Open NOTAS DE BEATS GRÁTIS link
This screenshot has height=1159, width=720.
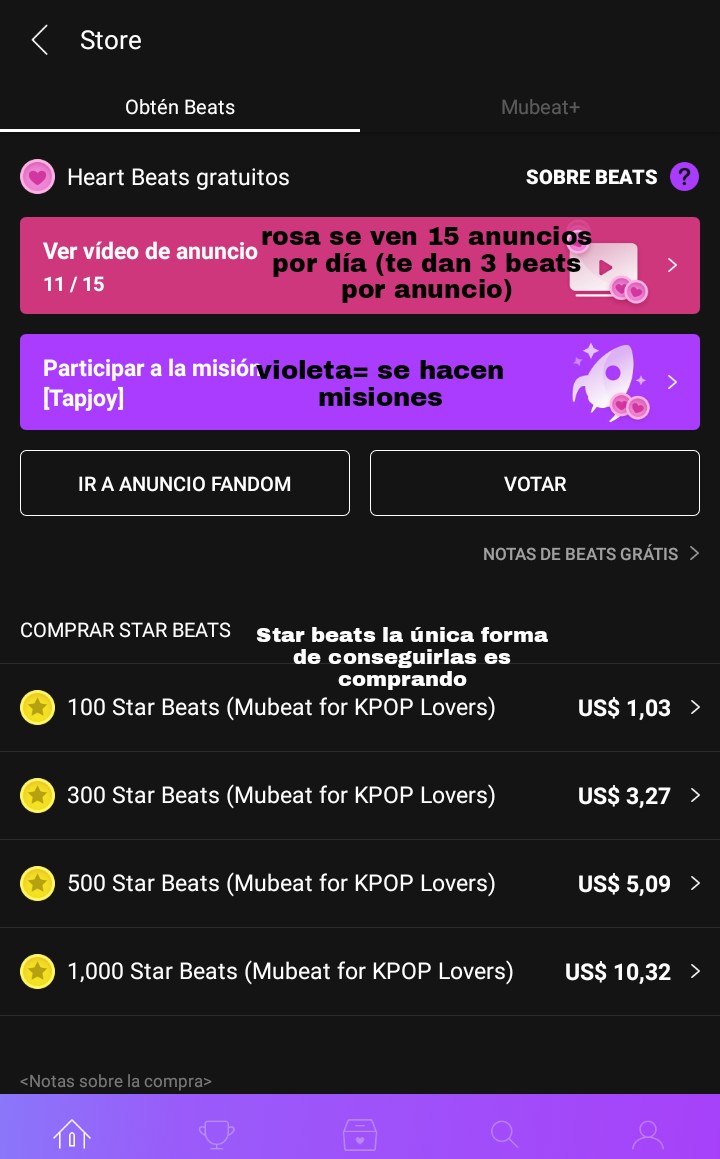[x=590, y=554]
